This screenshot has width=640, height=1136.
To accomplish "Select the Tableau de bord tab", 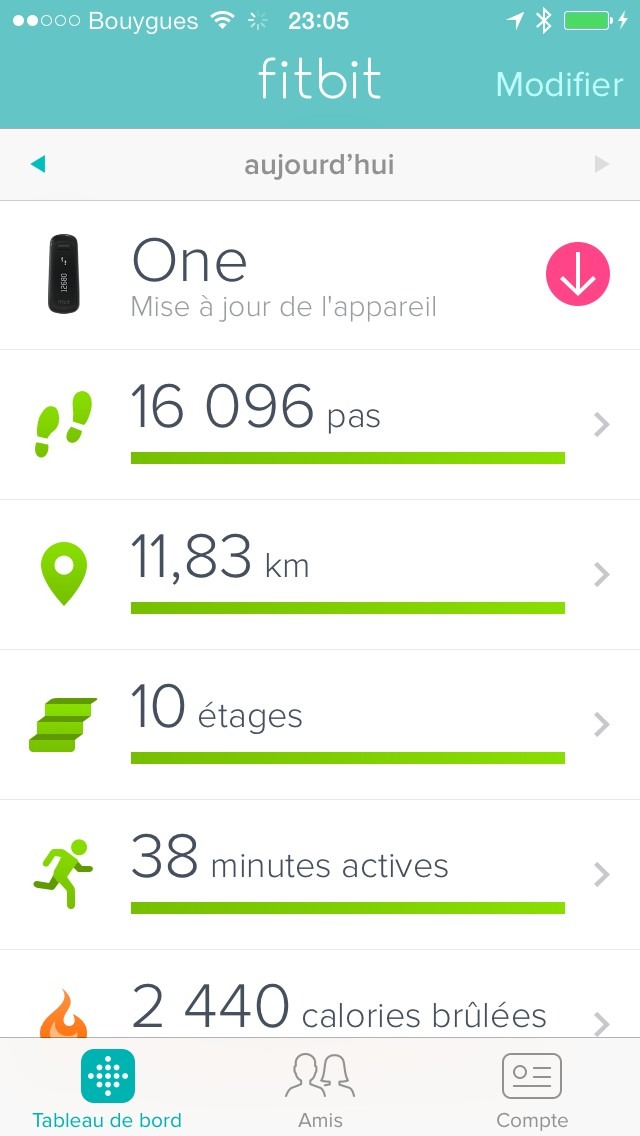I will tap(107, 1090).
